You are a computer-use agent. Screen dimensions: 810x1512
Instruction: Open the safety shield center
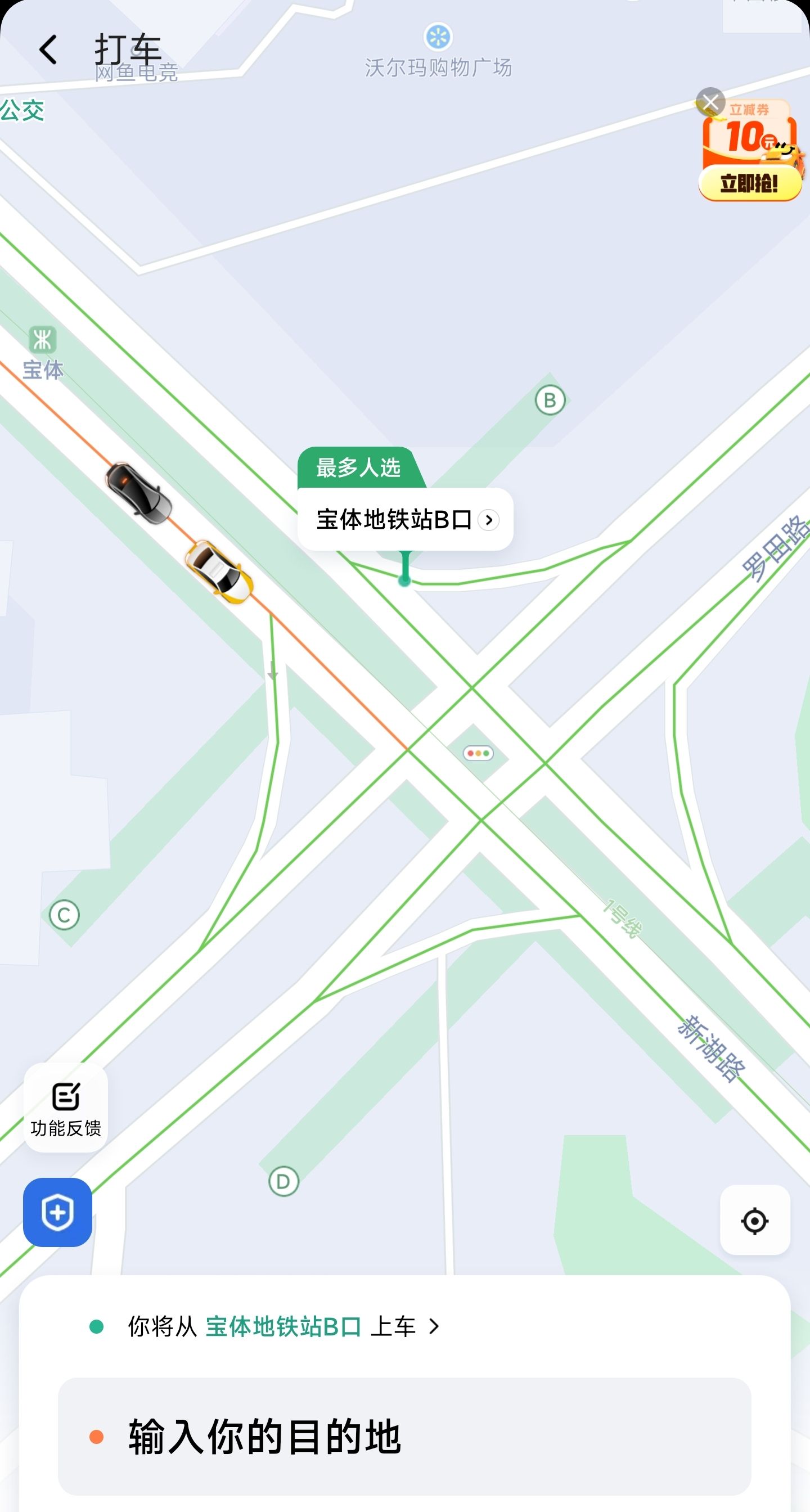click(x=57, y=1212)
